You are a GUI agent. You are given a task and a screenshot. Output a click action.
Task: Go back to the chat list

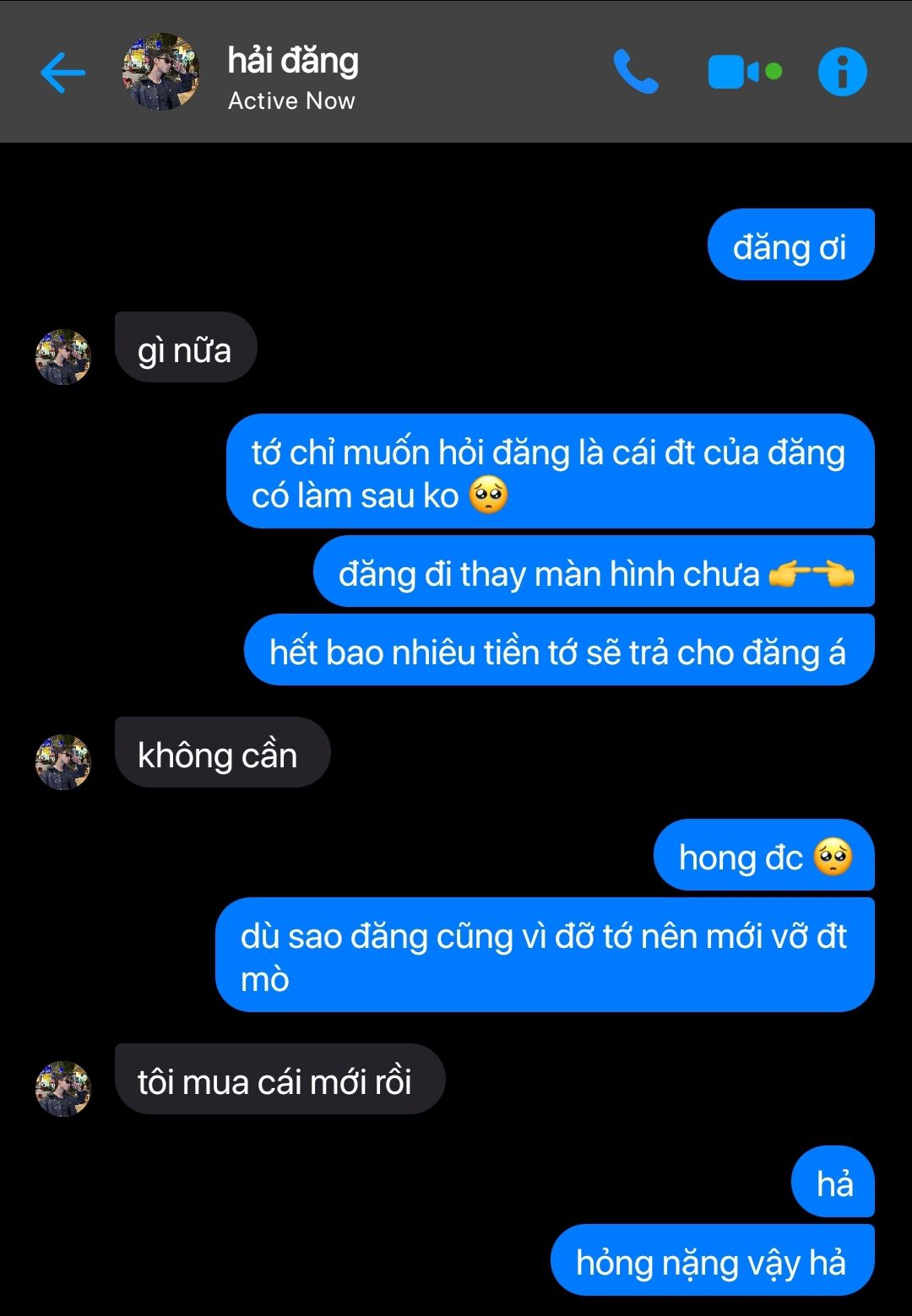click(63, 73)
